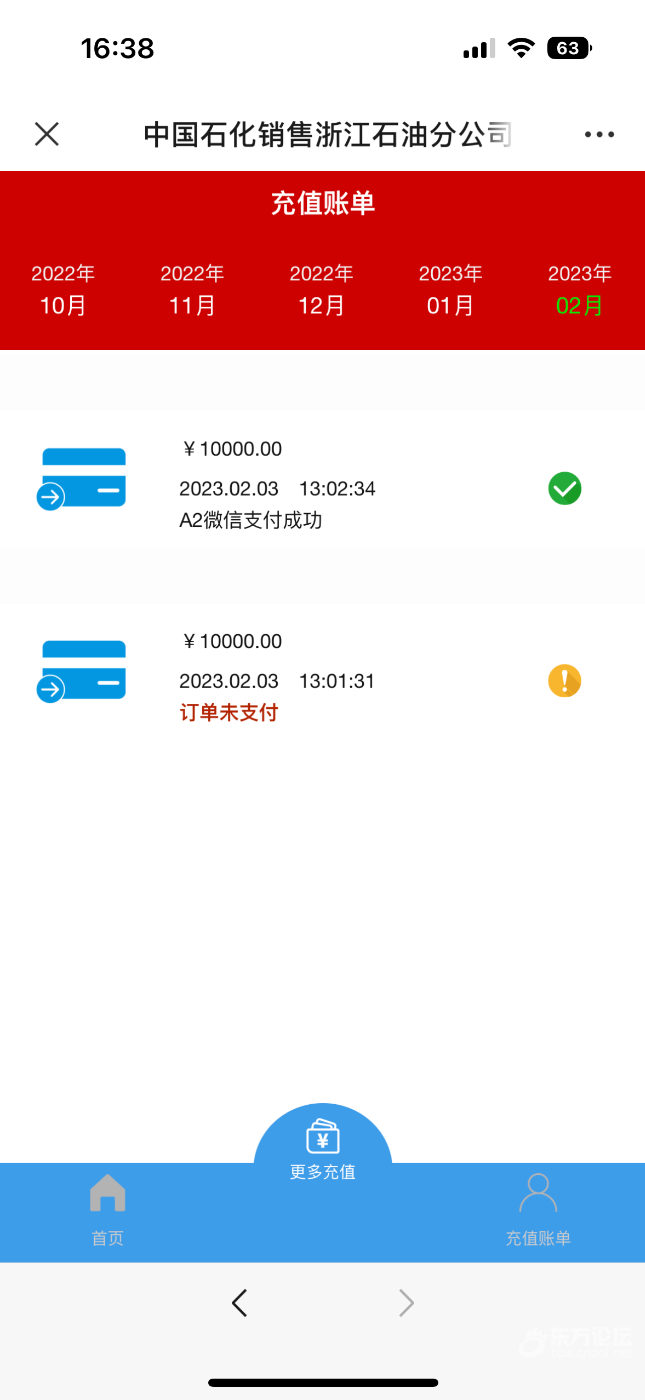Screen dimensions: 645x1400
Task: Go to the 首页 home tab
Action: [x=107, y=1210]
